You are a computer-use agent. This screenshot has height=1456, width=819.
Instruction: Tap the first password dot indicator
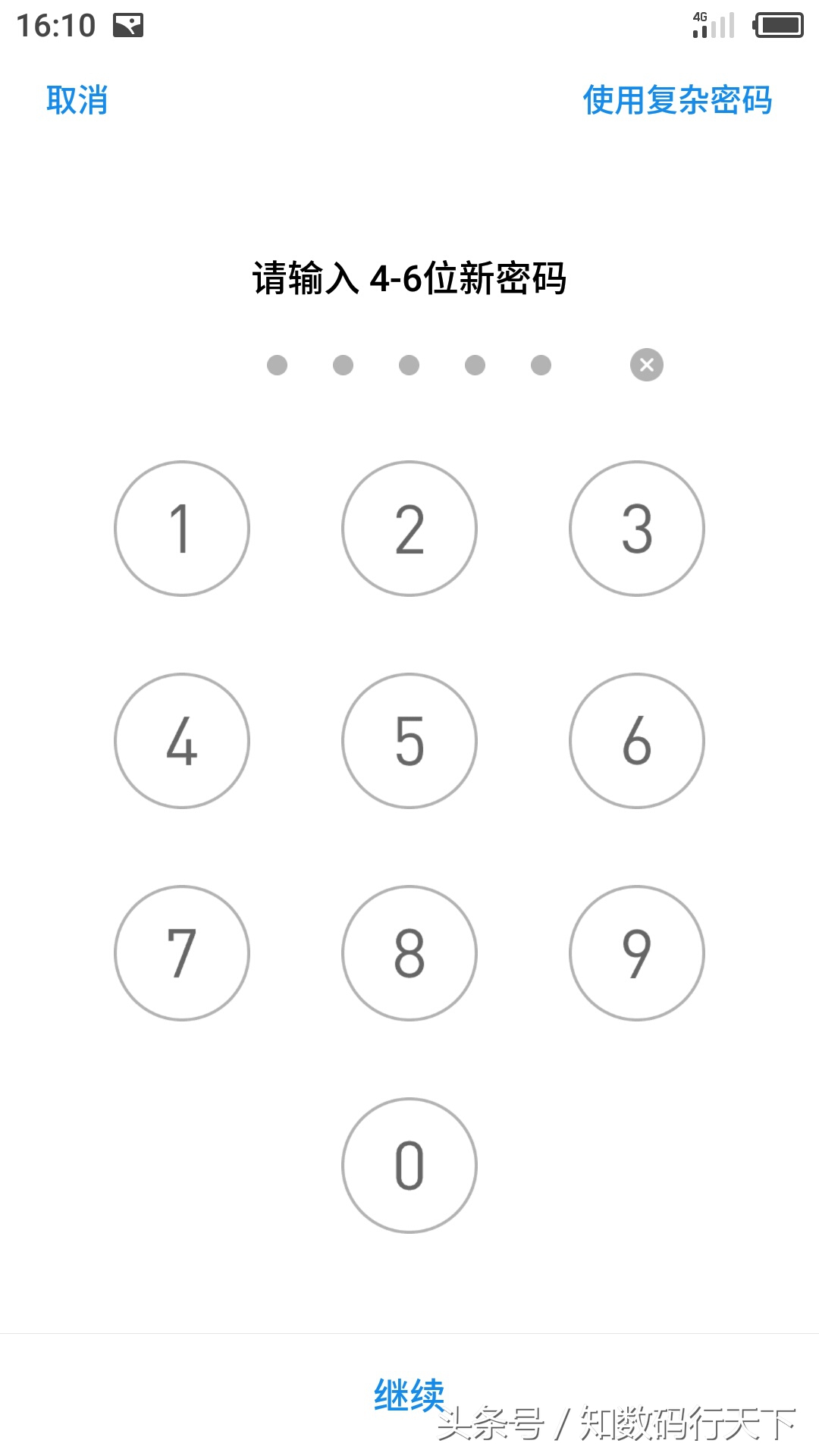(x=276, y=365)
